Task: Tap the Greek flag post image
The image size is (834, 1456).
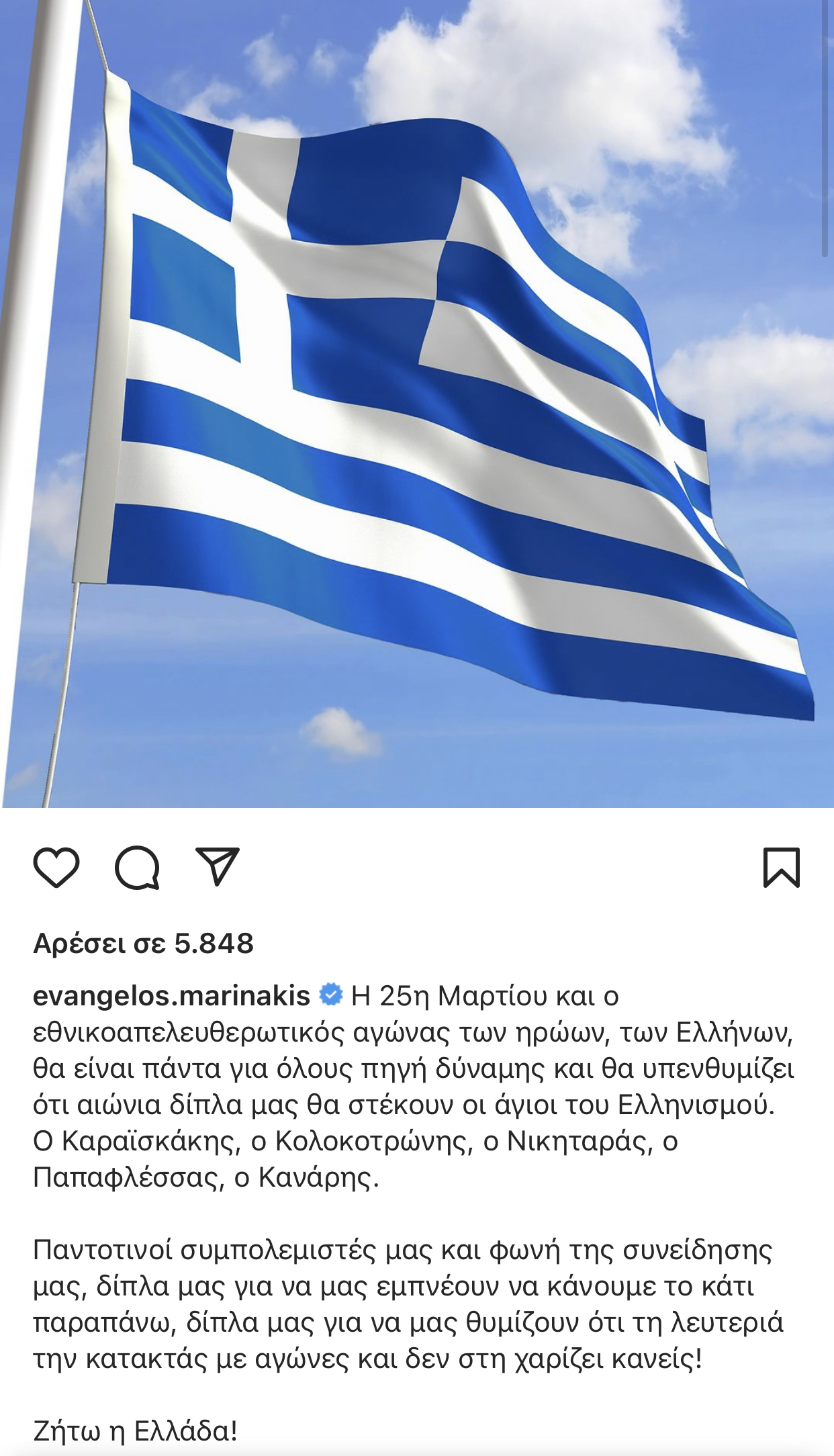Action: 416,403
